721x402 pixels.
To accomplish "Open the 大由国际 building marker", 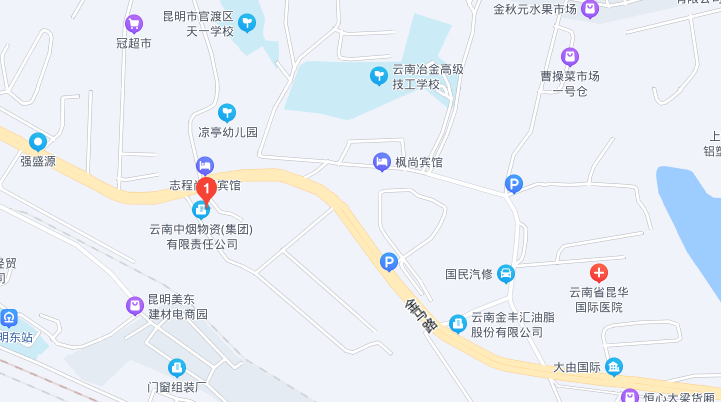I will click(x=614, y=367).
